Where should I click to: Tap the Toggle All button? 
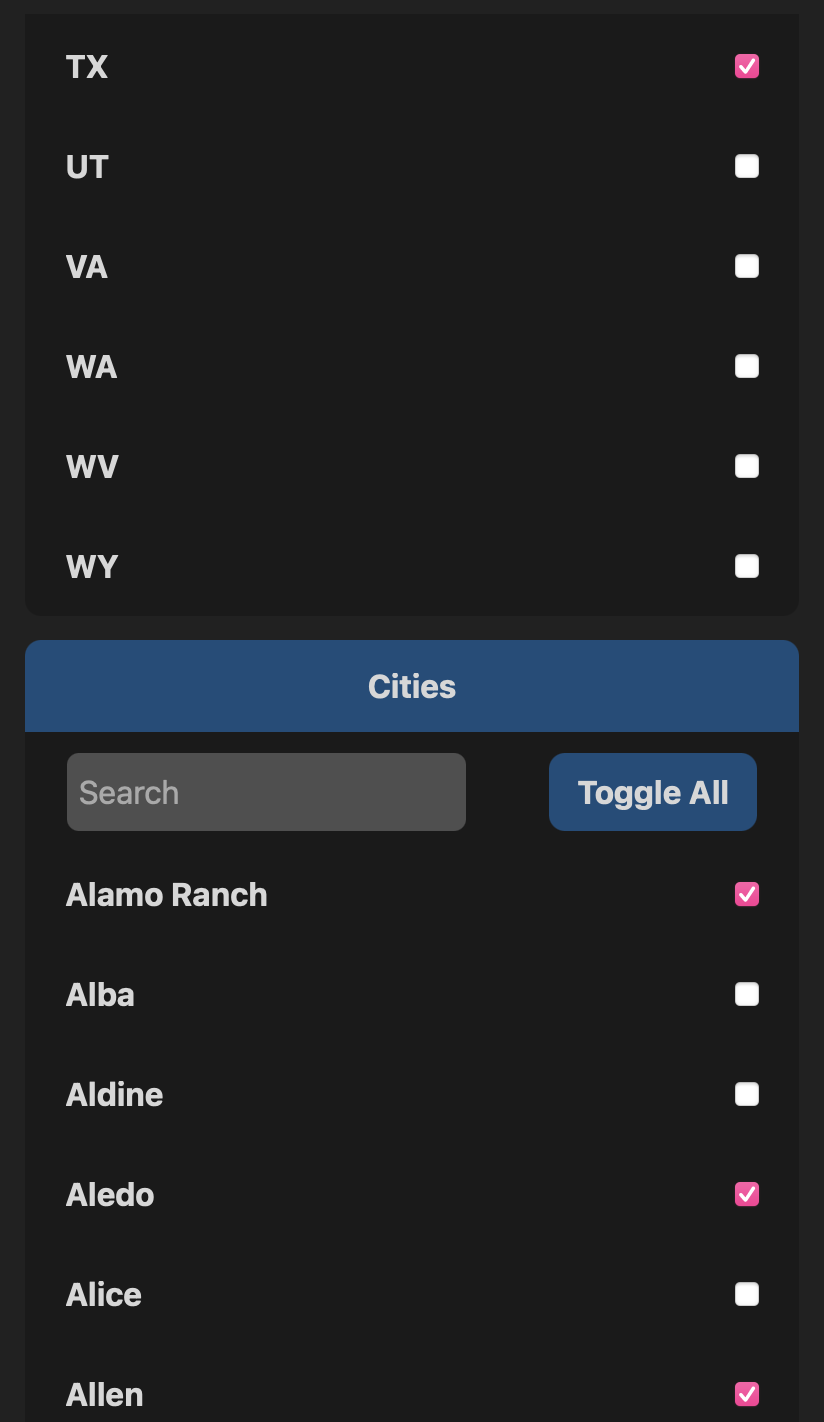(653, 792)
